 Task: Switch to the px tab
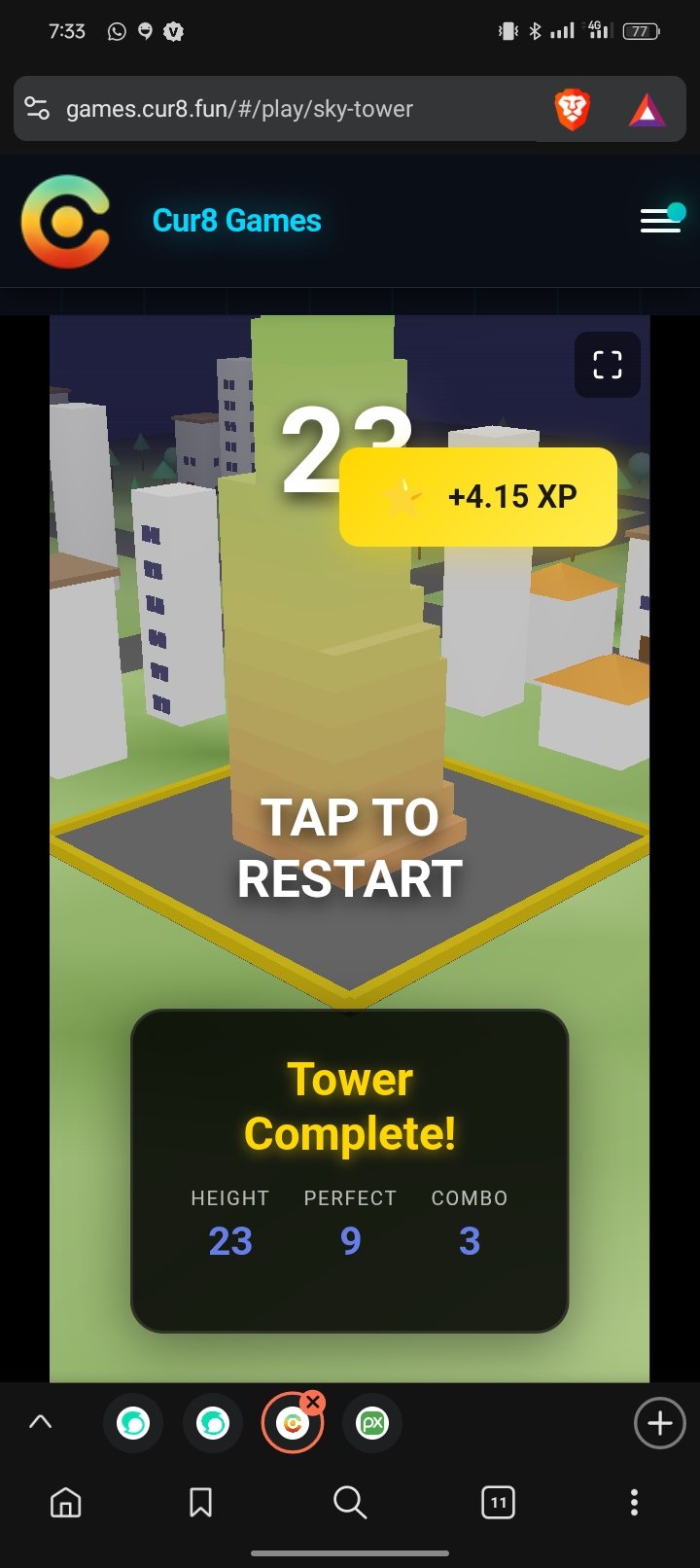click(373, 1424)
